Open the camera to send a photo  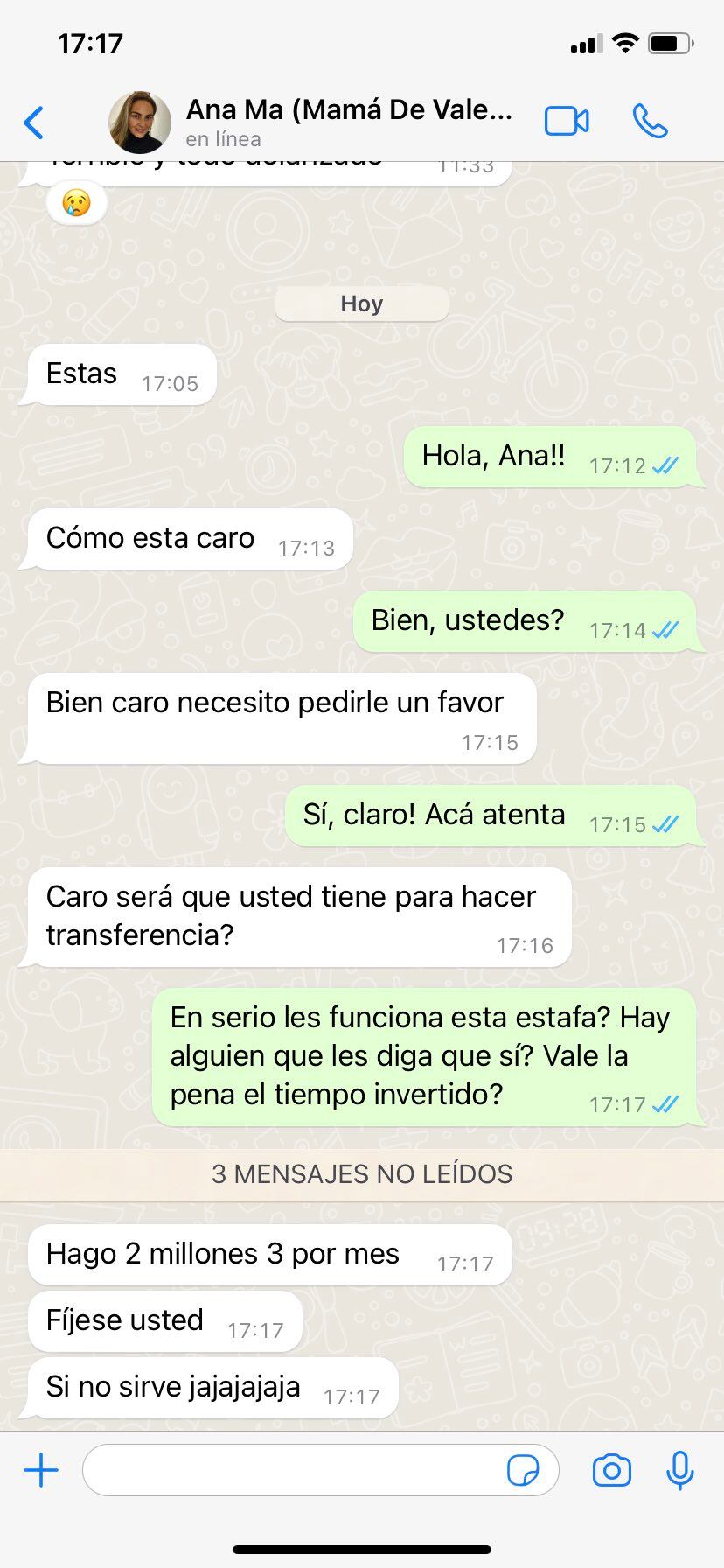coord(611,1471)
